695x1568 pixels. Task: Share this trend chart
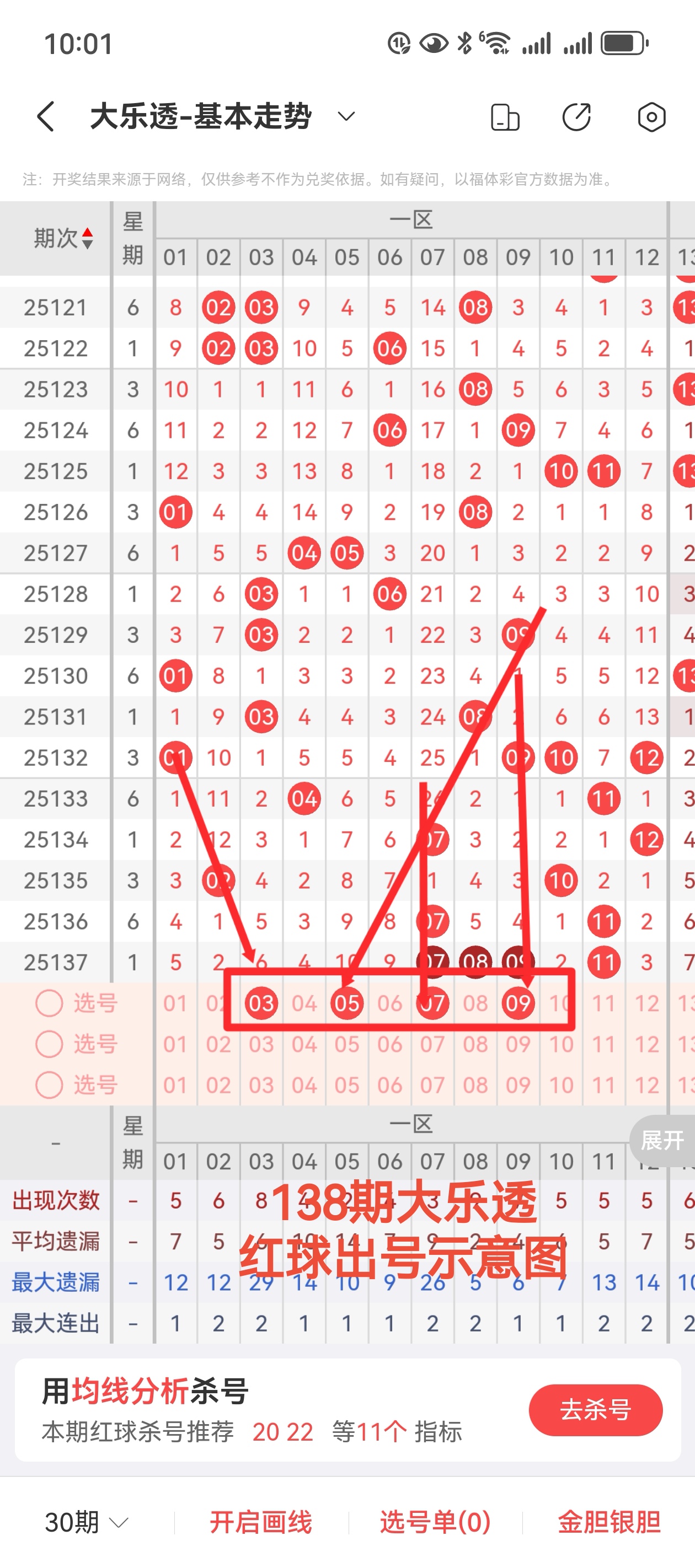coord(576,117)
